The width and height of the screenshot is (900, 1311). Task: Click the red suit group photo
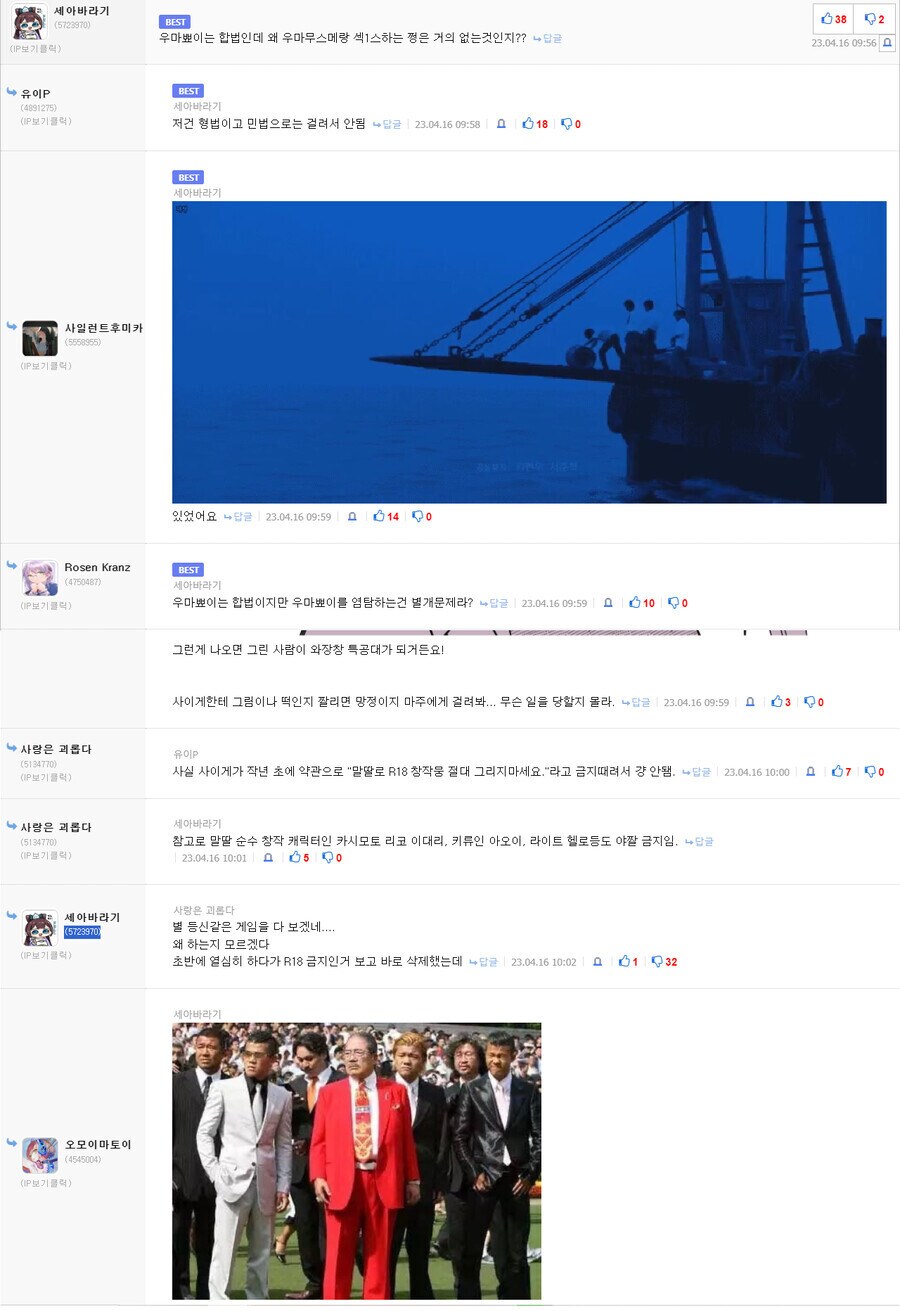point(355,1160)
